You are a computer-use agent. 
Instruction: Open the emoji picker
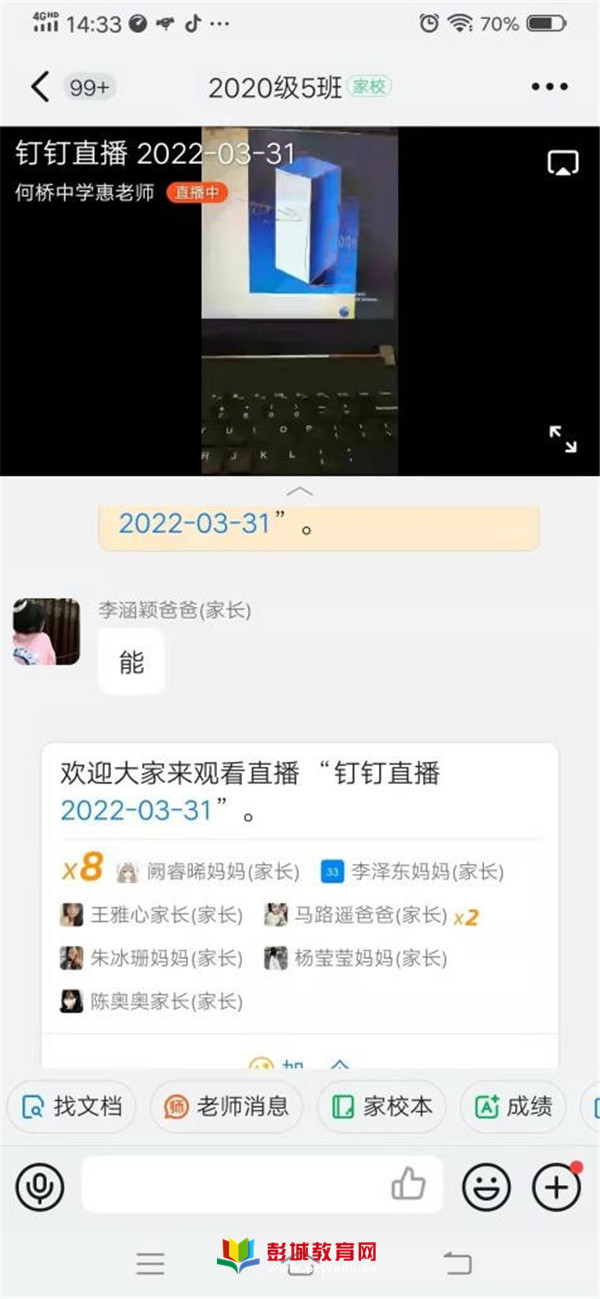(486, 1186)
